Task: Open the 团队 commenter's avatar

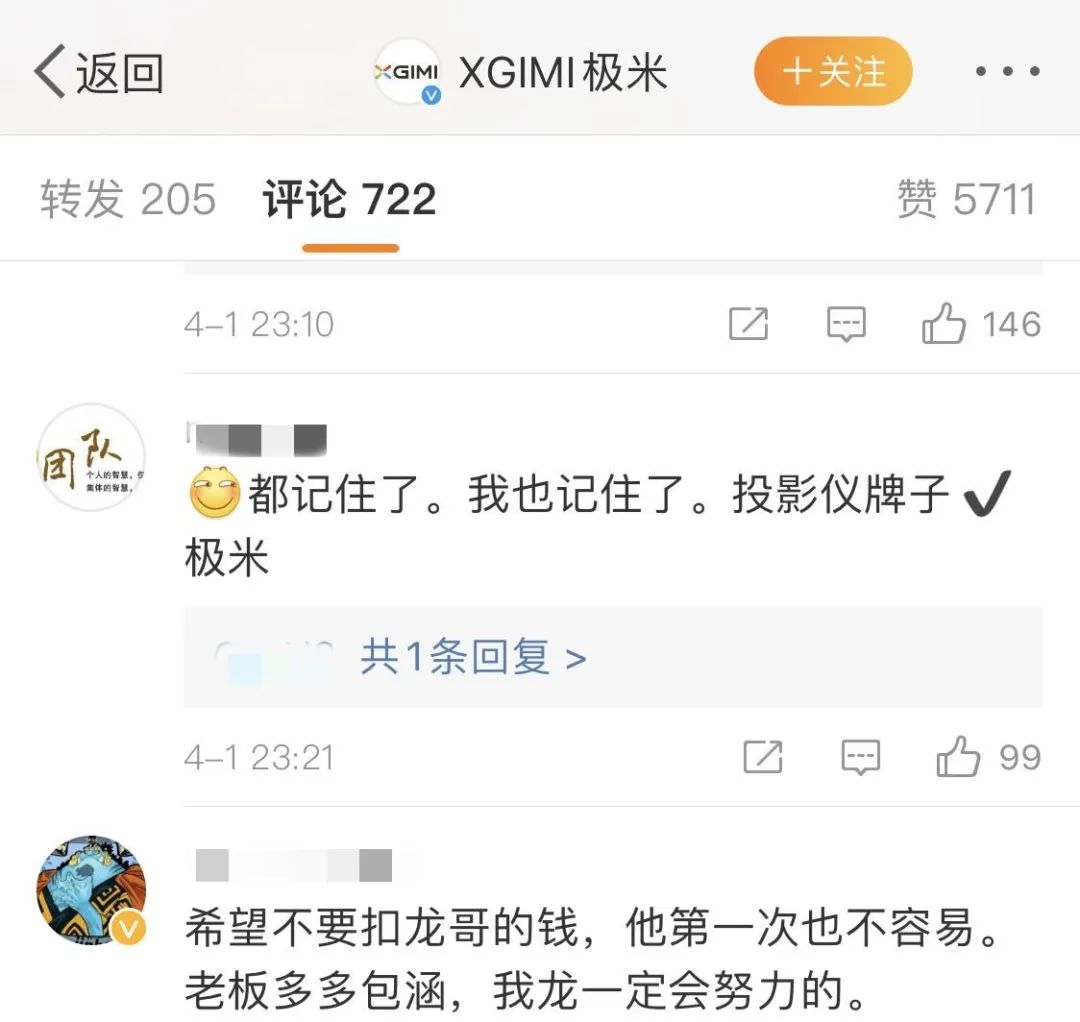Action: (91, 458)
